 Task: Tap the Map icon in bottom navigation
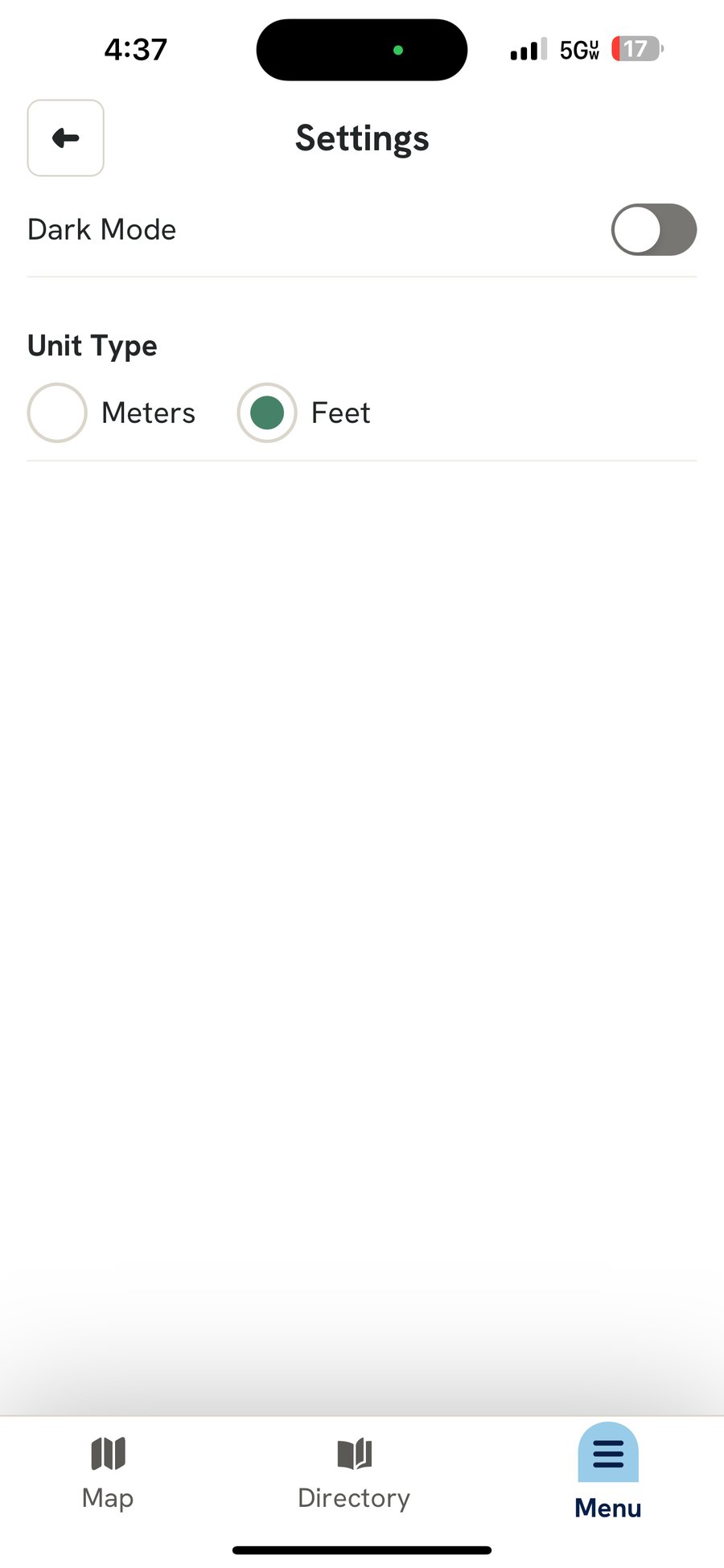(108, 1453)
